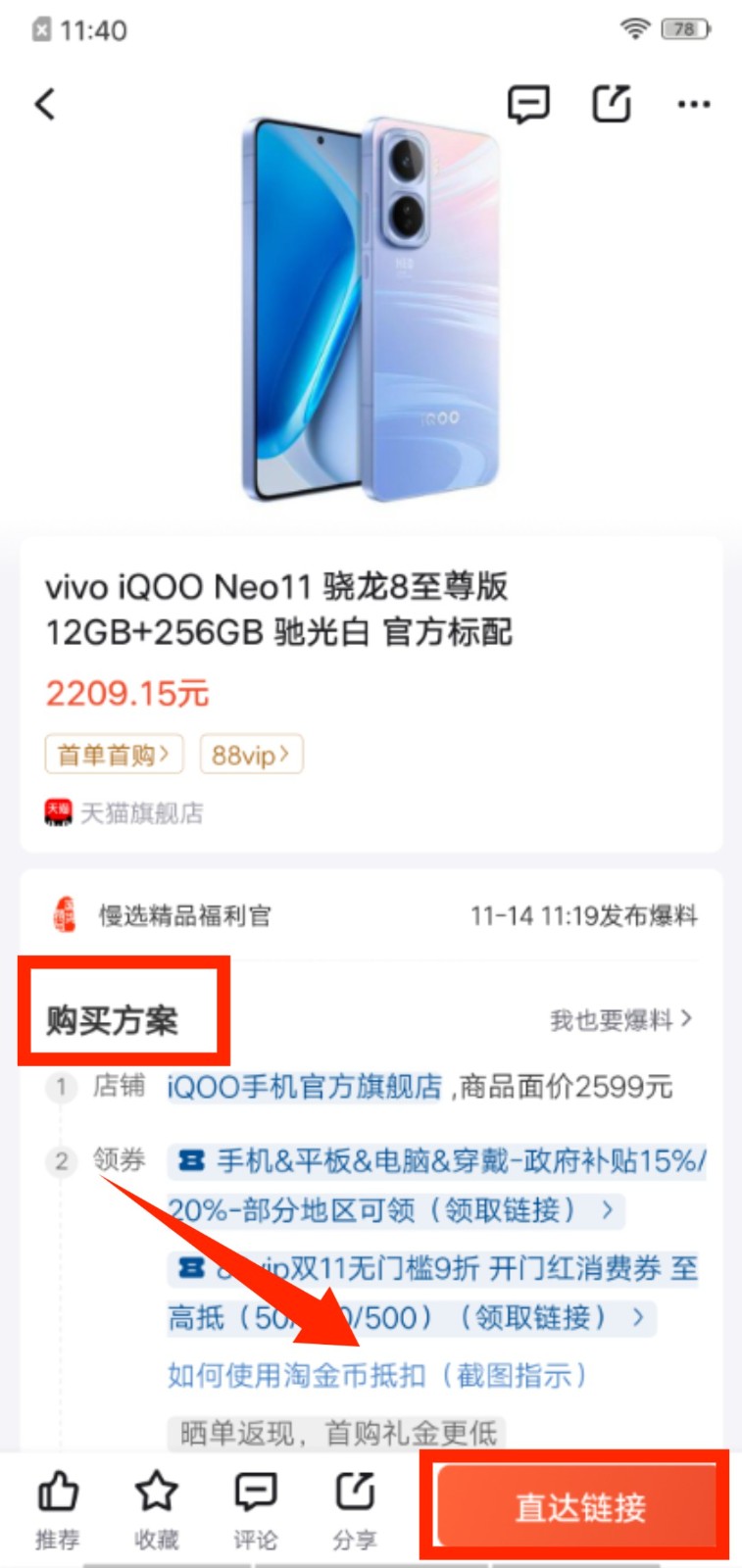This screenshot has height=1568, width=742.
Task: Open the comment icon in the top bar
Action: [x=528, y=104]
